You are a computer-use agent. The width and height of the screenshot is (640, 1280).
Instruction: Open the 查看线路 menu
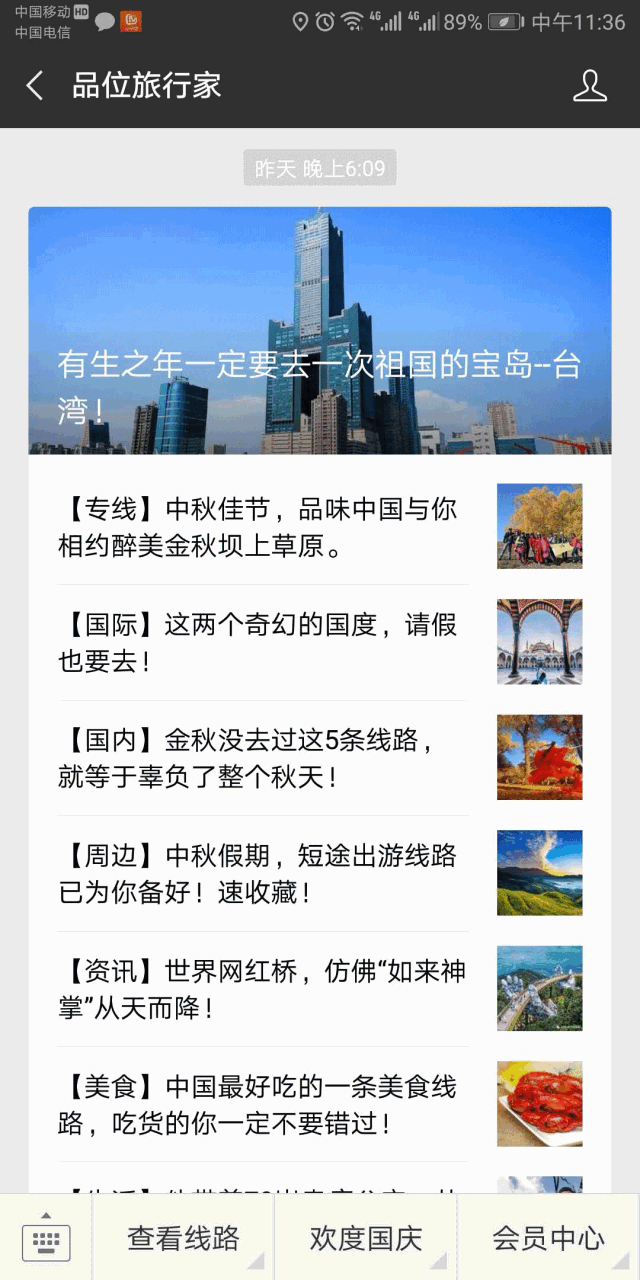pyautogui.click(x=183, y=1238)
